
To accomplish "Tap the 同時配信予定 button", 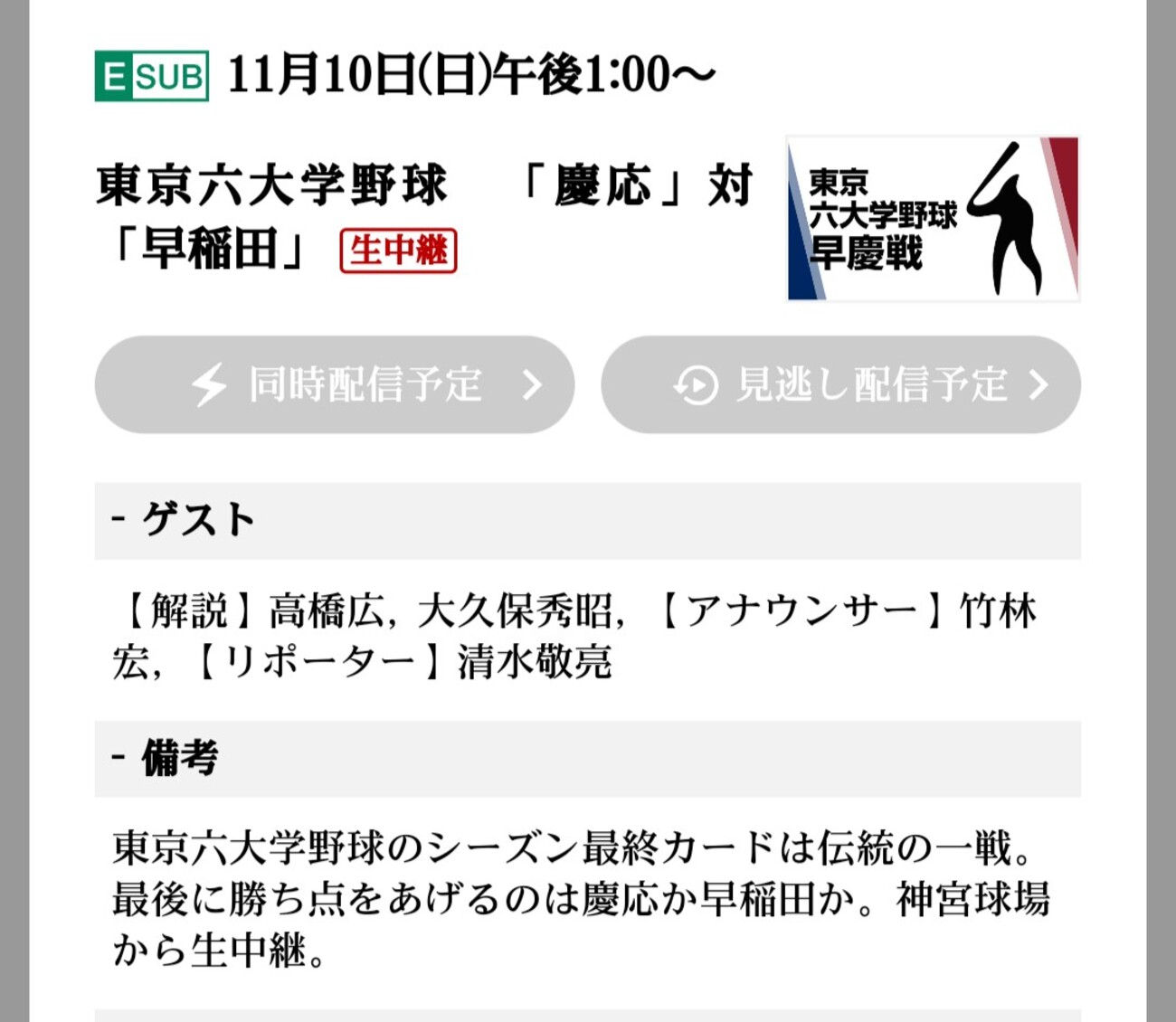I will click(x=334, y=384).
